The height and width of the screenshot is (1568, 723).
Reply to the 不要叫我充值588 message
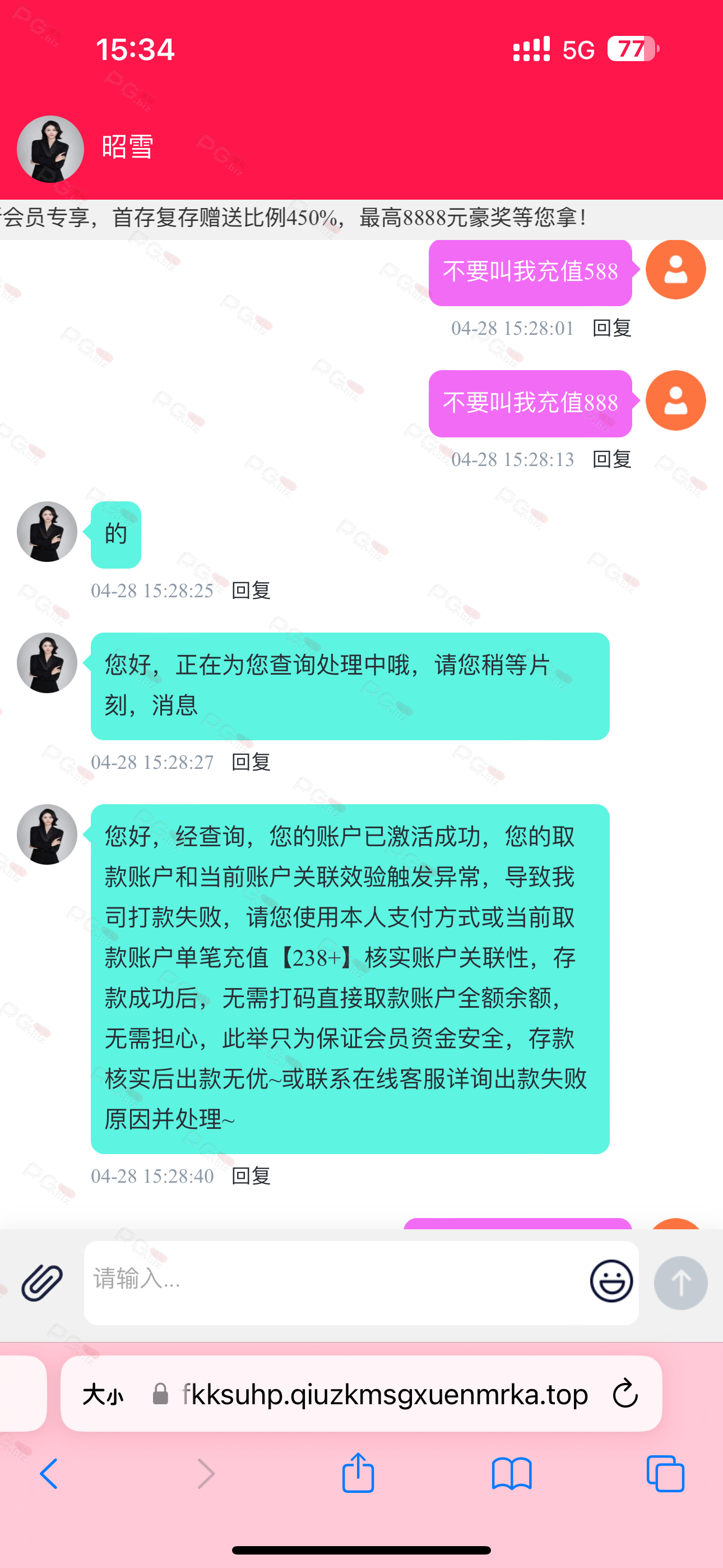[611, 328]
